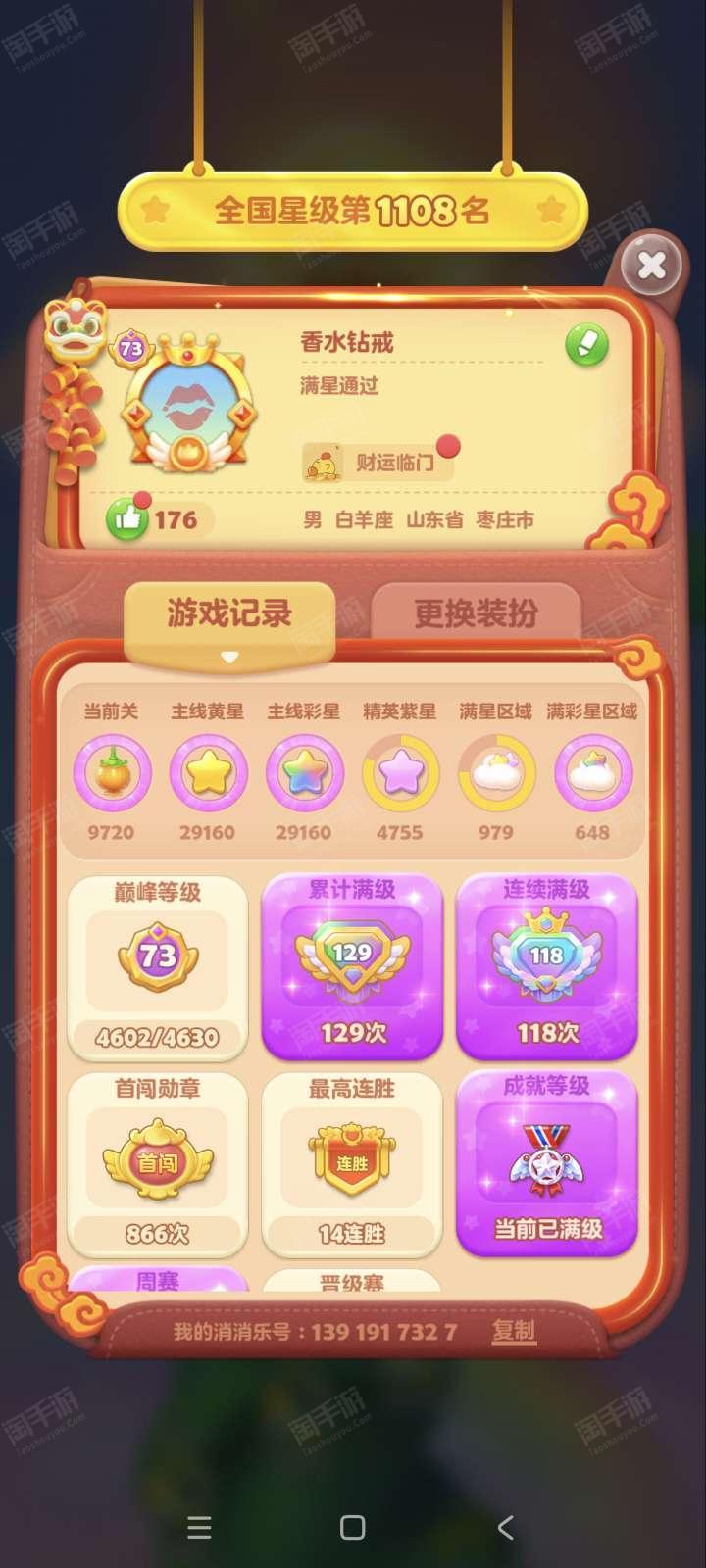Image resolution: width=706 pixels, height=1568 pixels.
Task: Edit profile with the green pencil icon
Action: [x=587, y=344]
